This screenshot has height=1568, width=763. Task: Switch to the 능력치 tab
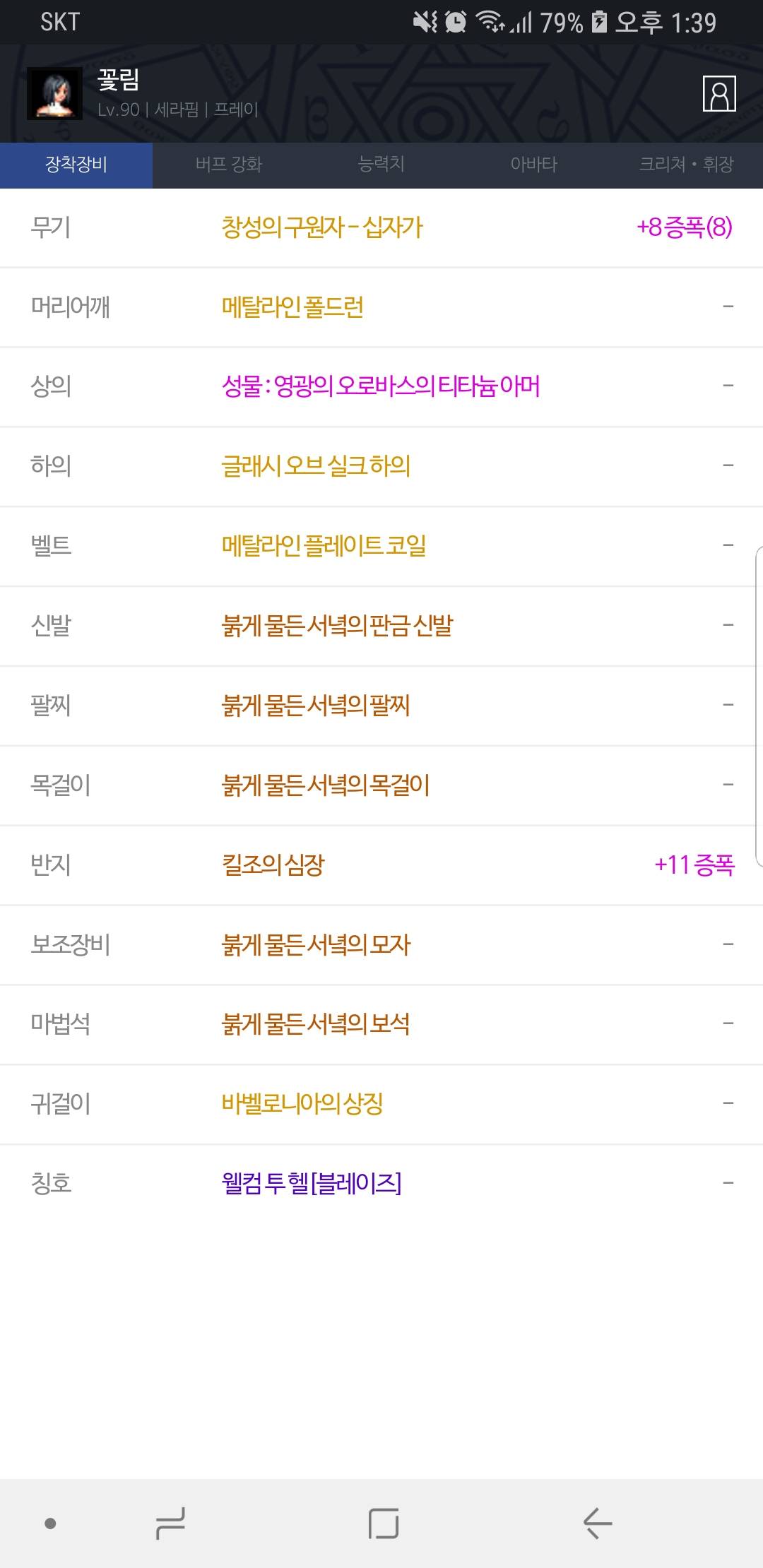381,165
